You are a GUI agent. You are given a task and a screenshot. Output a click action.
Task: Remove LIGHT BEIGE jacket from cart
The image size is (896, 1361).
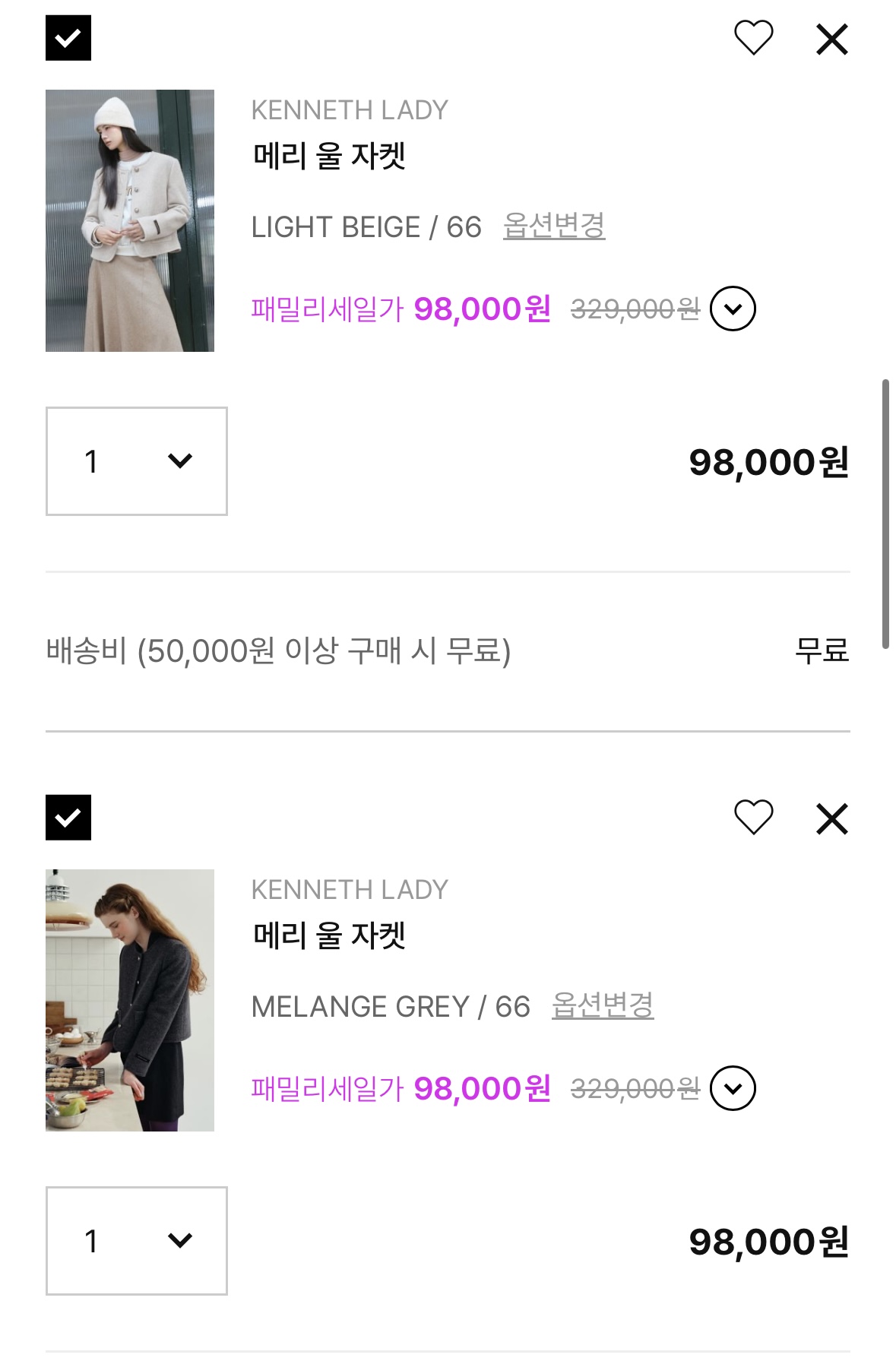[831, 39]
